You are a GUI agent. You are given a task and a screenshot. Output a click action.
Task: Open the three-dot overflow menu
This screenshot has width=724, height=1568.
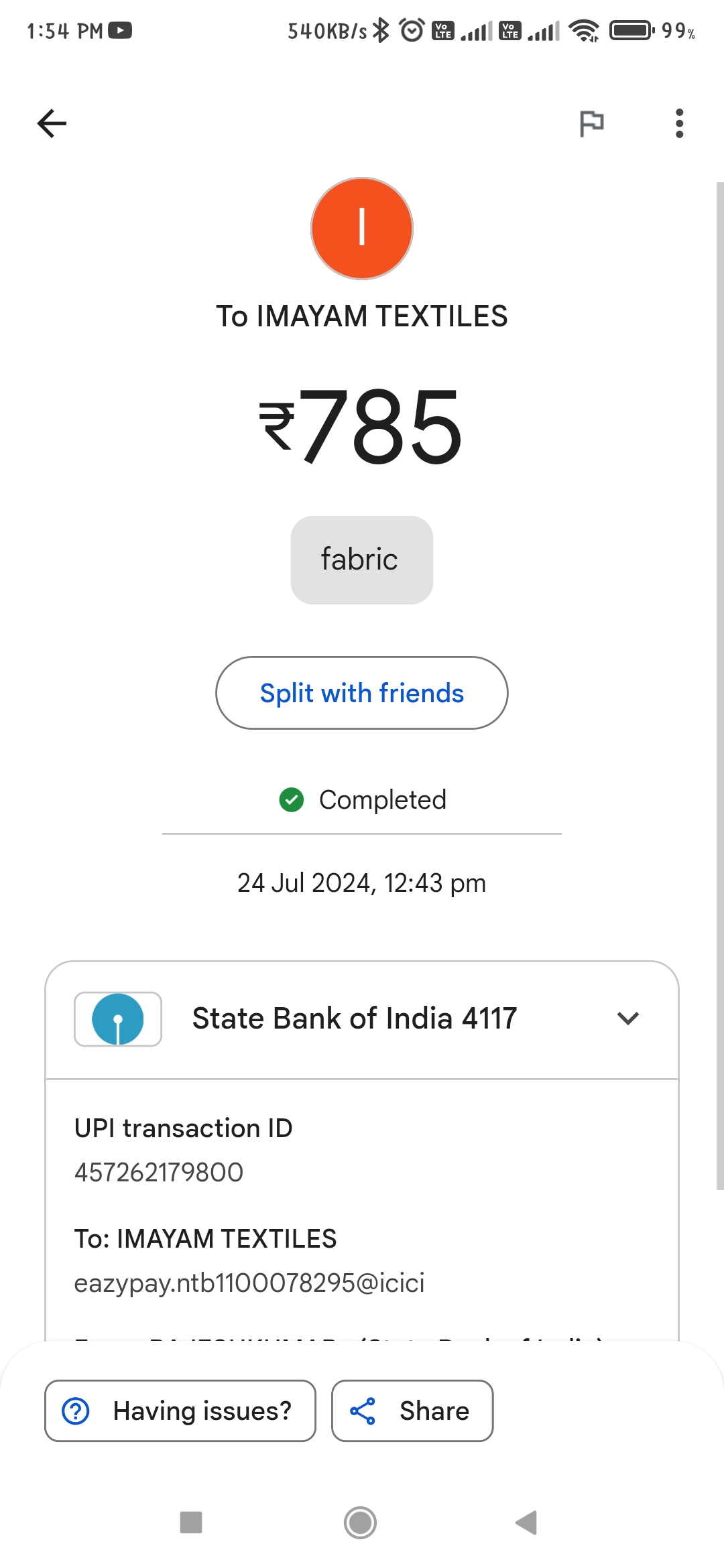point(679,123)
